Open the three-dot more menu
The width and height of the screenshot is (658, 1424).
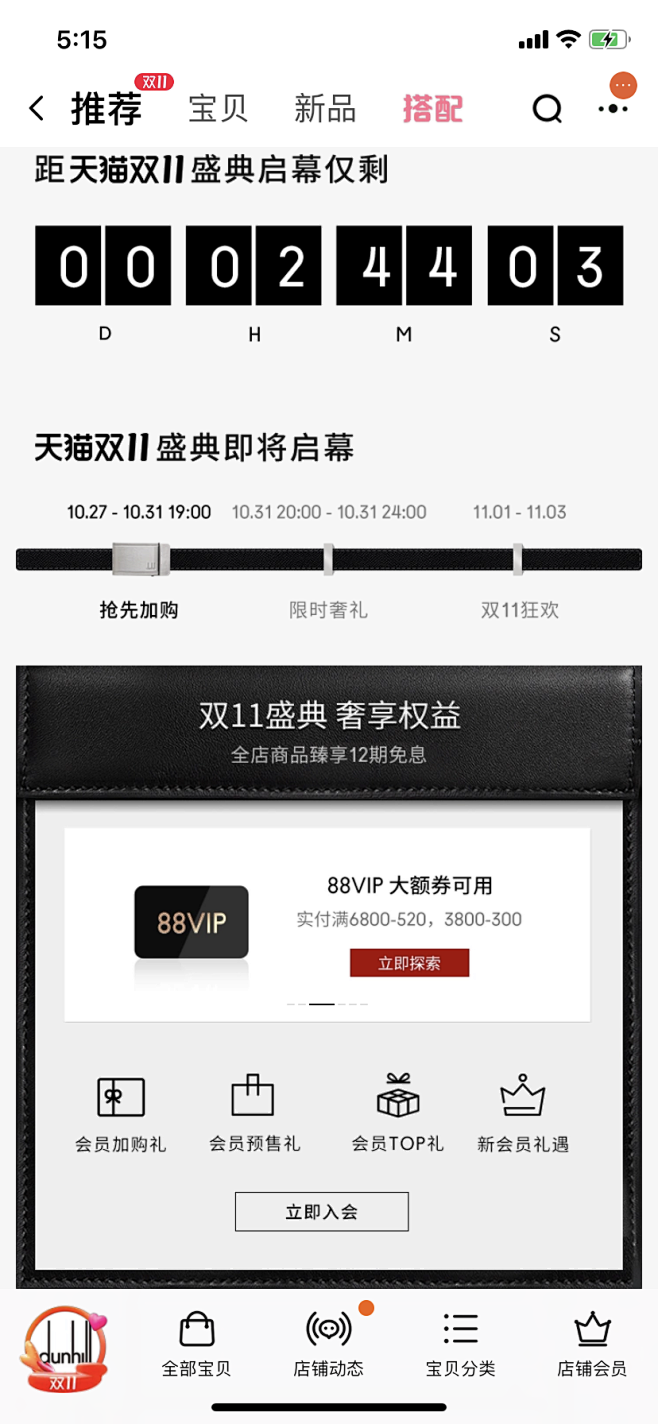tap(613, 108)
